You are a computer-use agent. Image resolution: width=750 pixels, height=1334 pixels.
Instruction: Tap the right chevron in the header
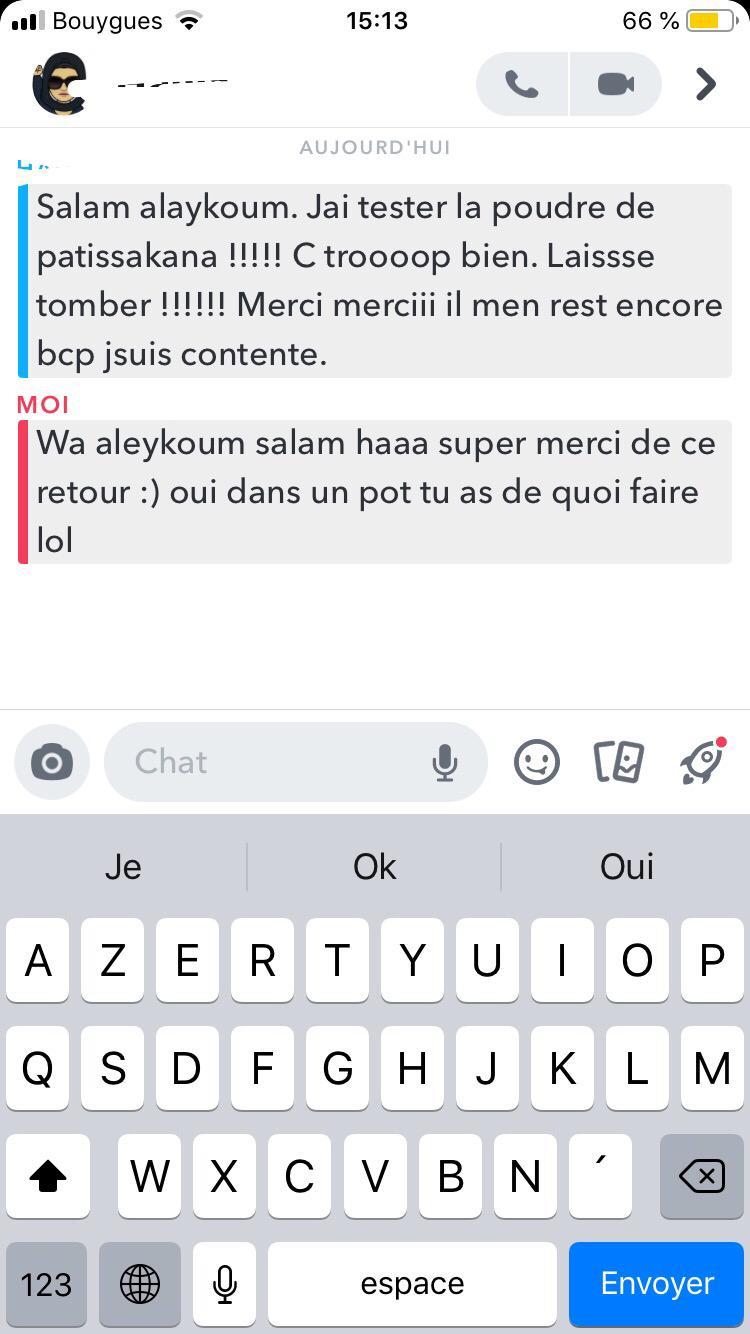pyautogui.click(x=706, y=84)
